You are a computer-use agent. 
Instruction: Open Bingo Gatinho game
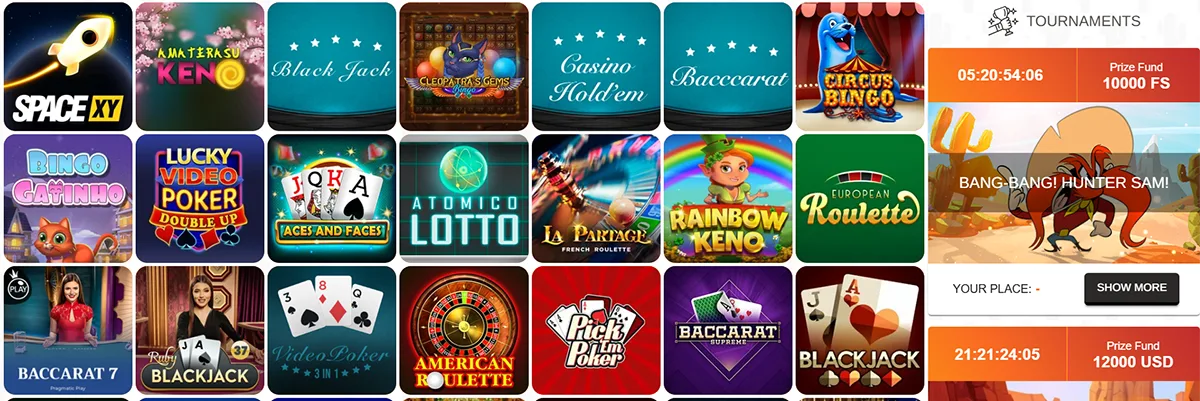click(x=68, y=198)
